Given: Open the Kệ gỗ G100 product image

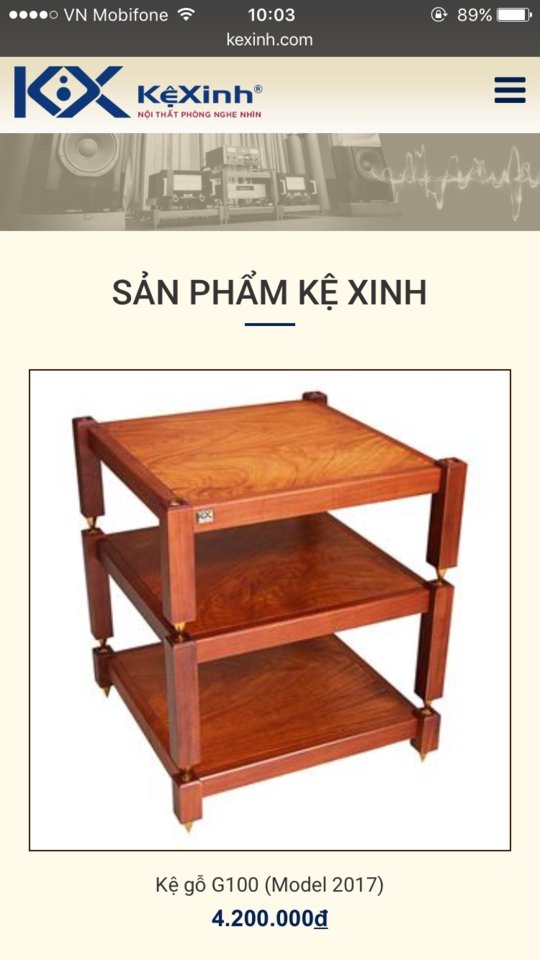Looking at the screenshot, I should [270, 610].
